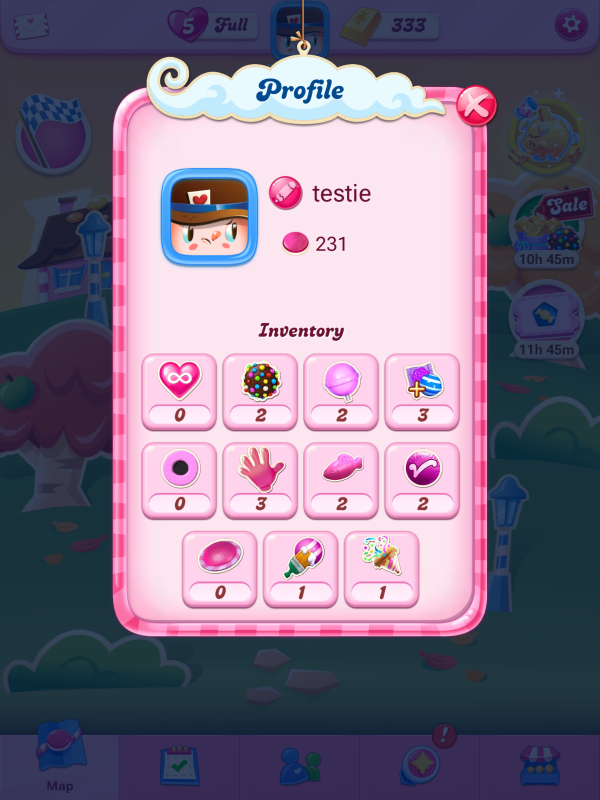Edit the username testie

click(x=285, y=192)
